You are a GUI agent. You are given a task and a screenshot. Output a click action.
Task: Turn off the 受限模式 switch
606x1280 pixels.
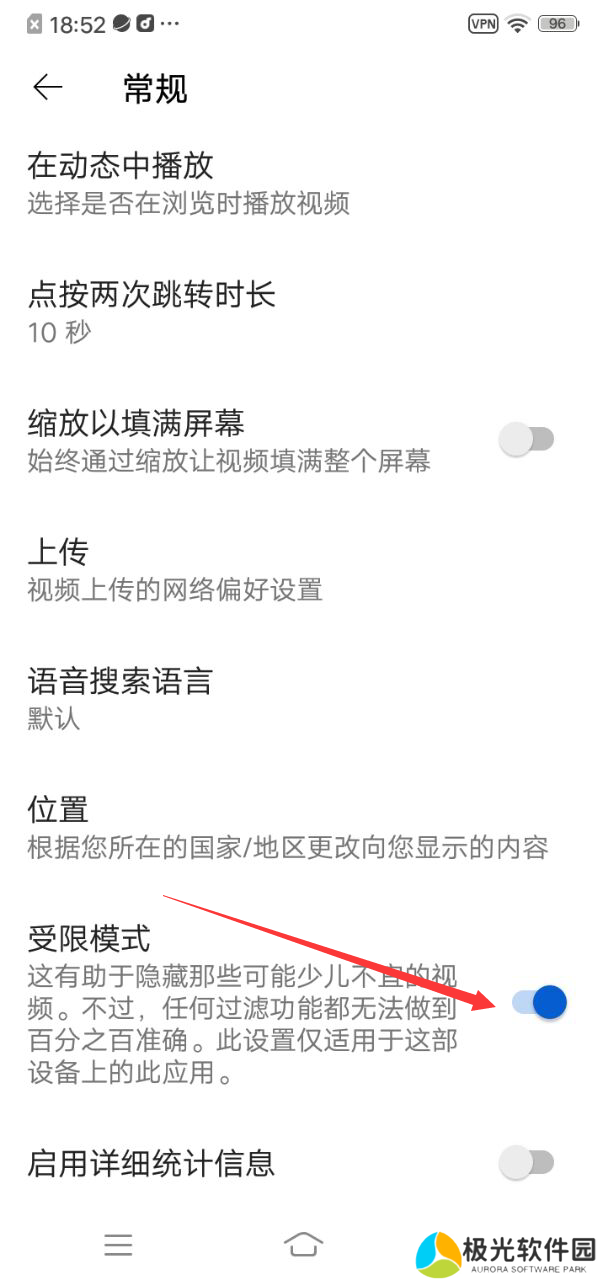(539, 1002)
